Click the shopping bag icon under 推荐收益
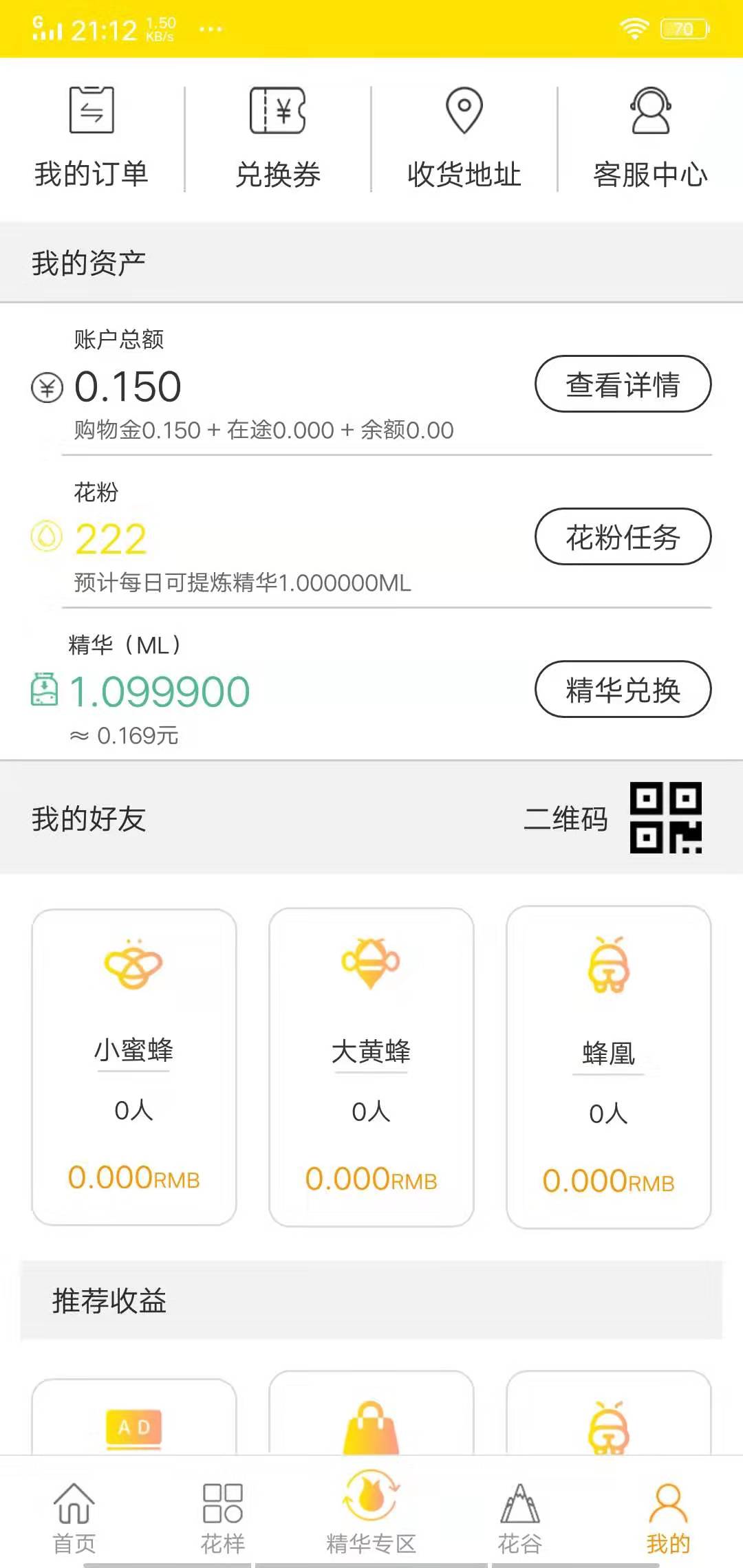The height and width of the screenshot is (1568, 743). [369, 1427]
